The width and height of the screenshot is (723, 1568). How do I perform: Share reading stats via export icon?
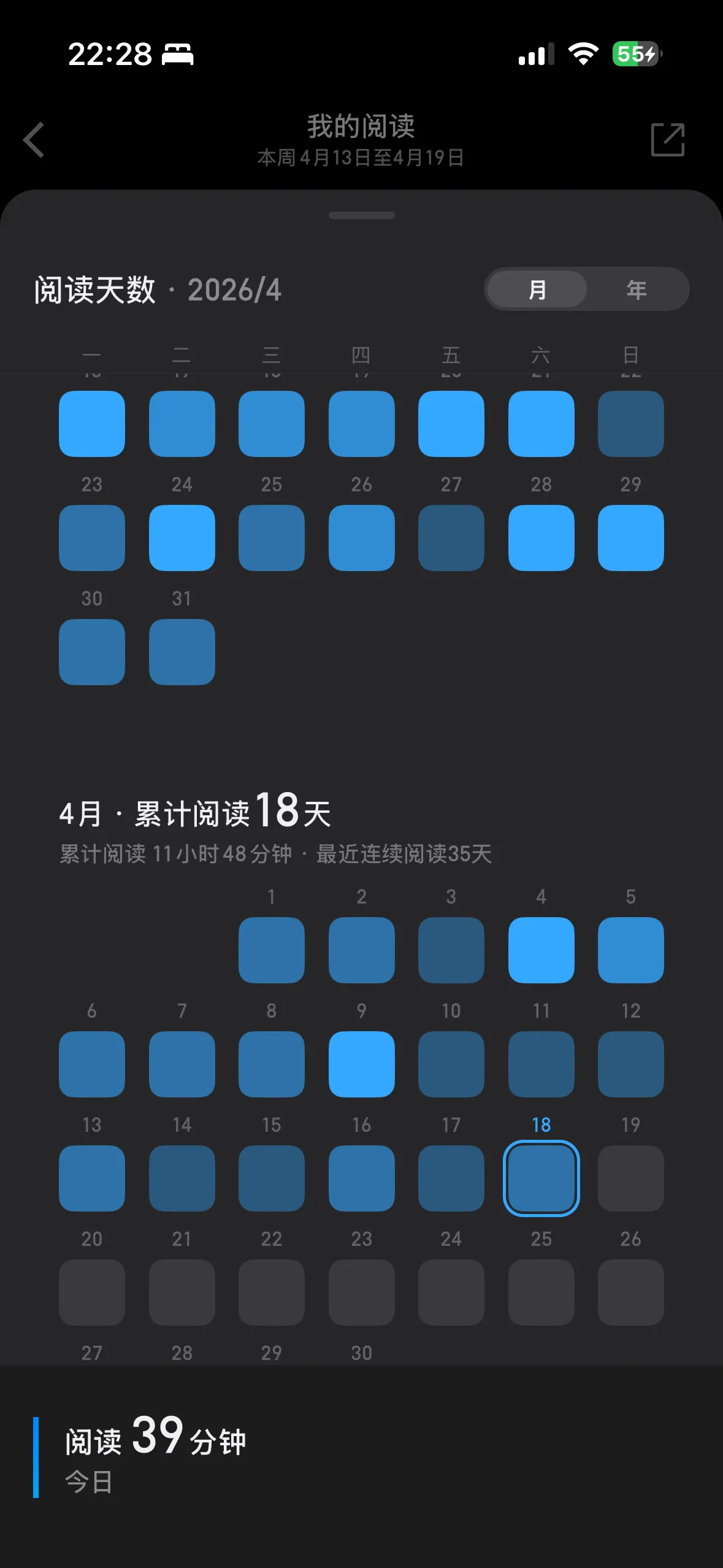667,140
